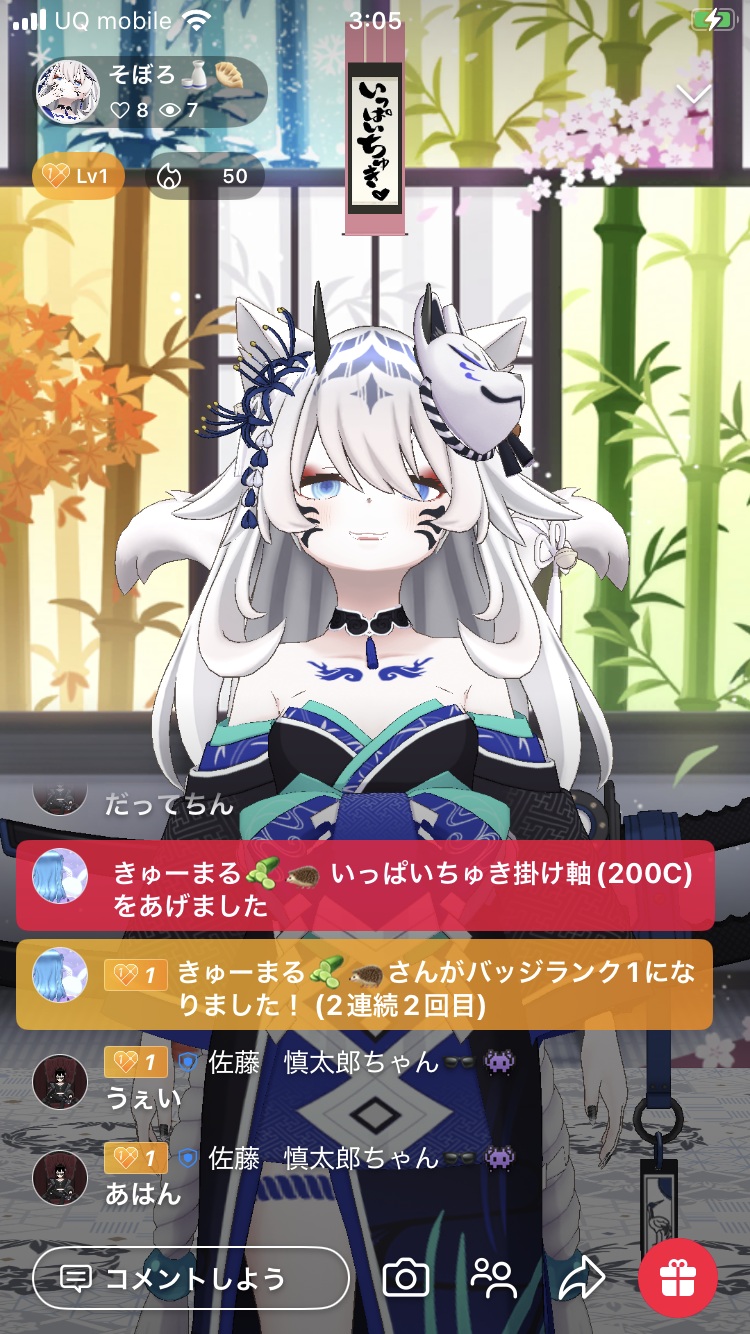Open 佐藤 慎太郎ちゃん's avatar on the あはん comment
The width and height of the screenshot is (750, 1334).
tap(59, 1177)
